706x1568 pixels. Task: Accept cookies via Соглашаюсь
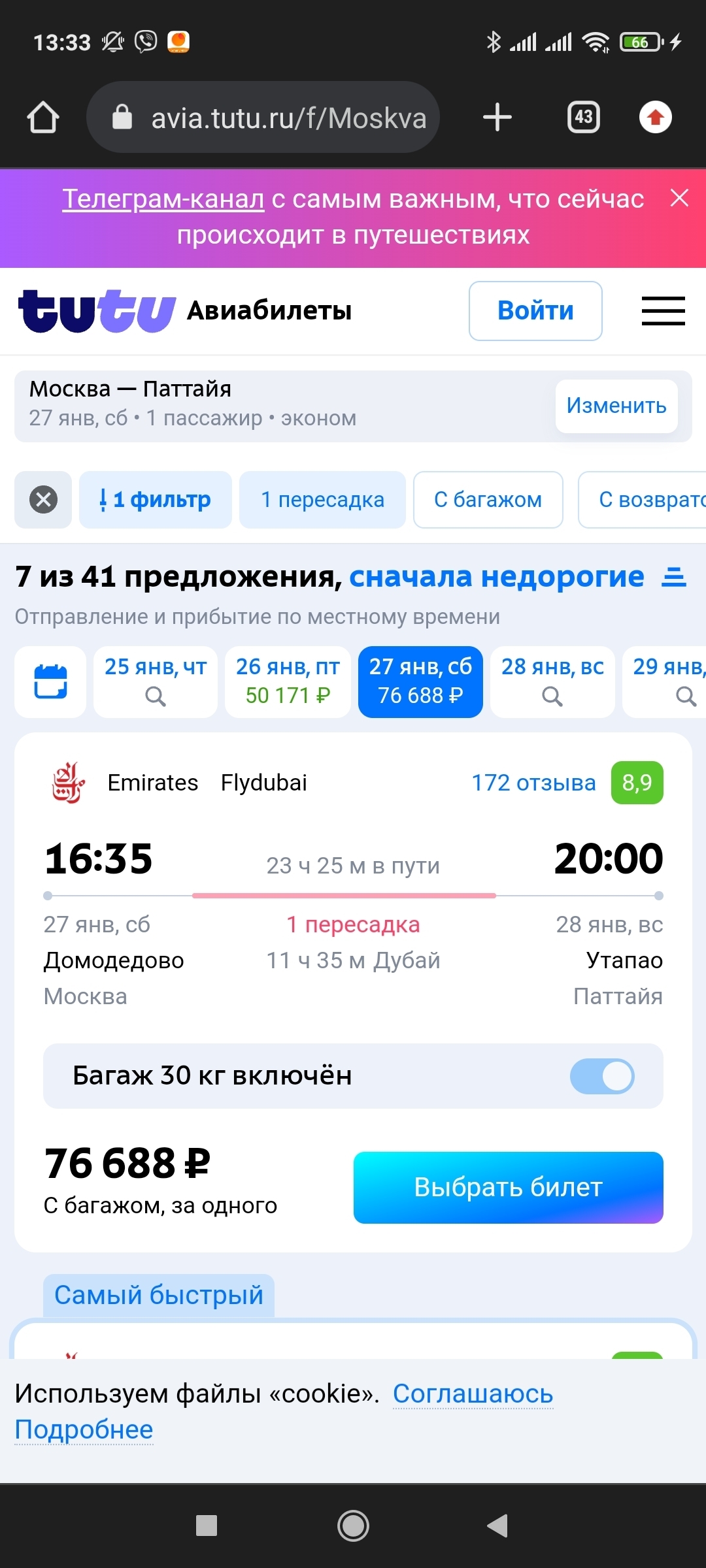click(x=473, y=1394)
